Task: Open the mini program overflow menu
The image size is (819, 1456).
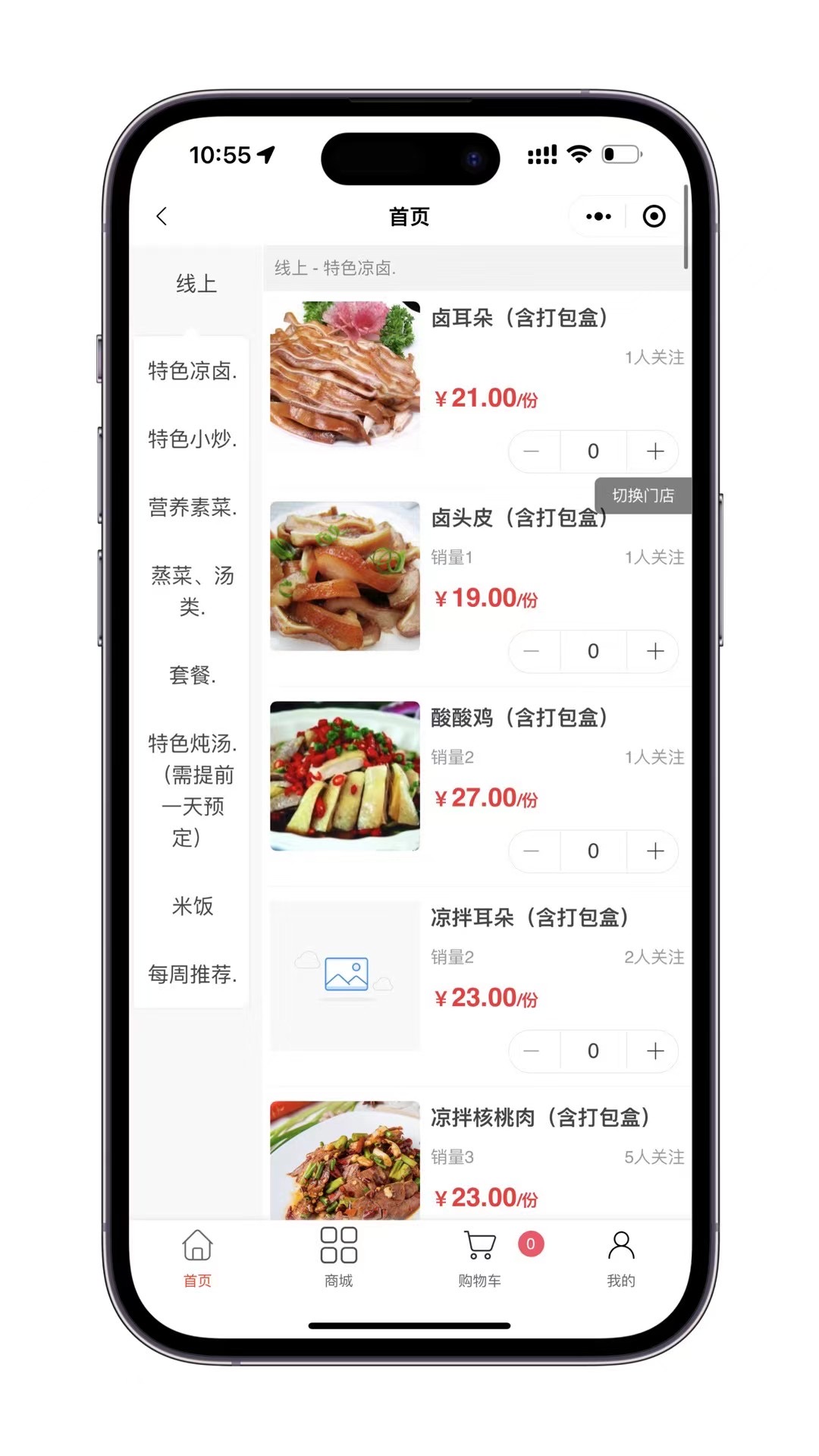Action: coord(598,217)
